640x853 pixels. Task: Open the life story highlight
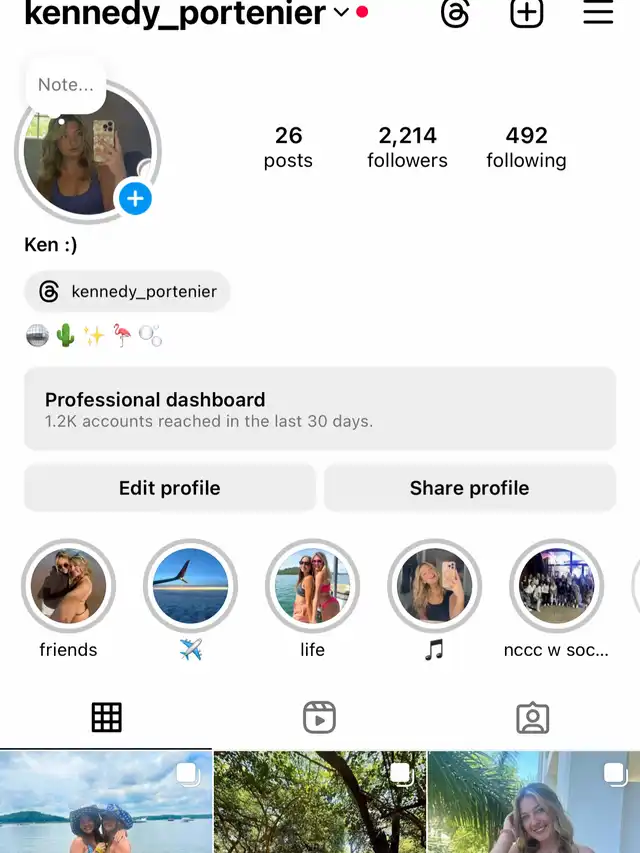[x=312, y=587]
